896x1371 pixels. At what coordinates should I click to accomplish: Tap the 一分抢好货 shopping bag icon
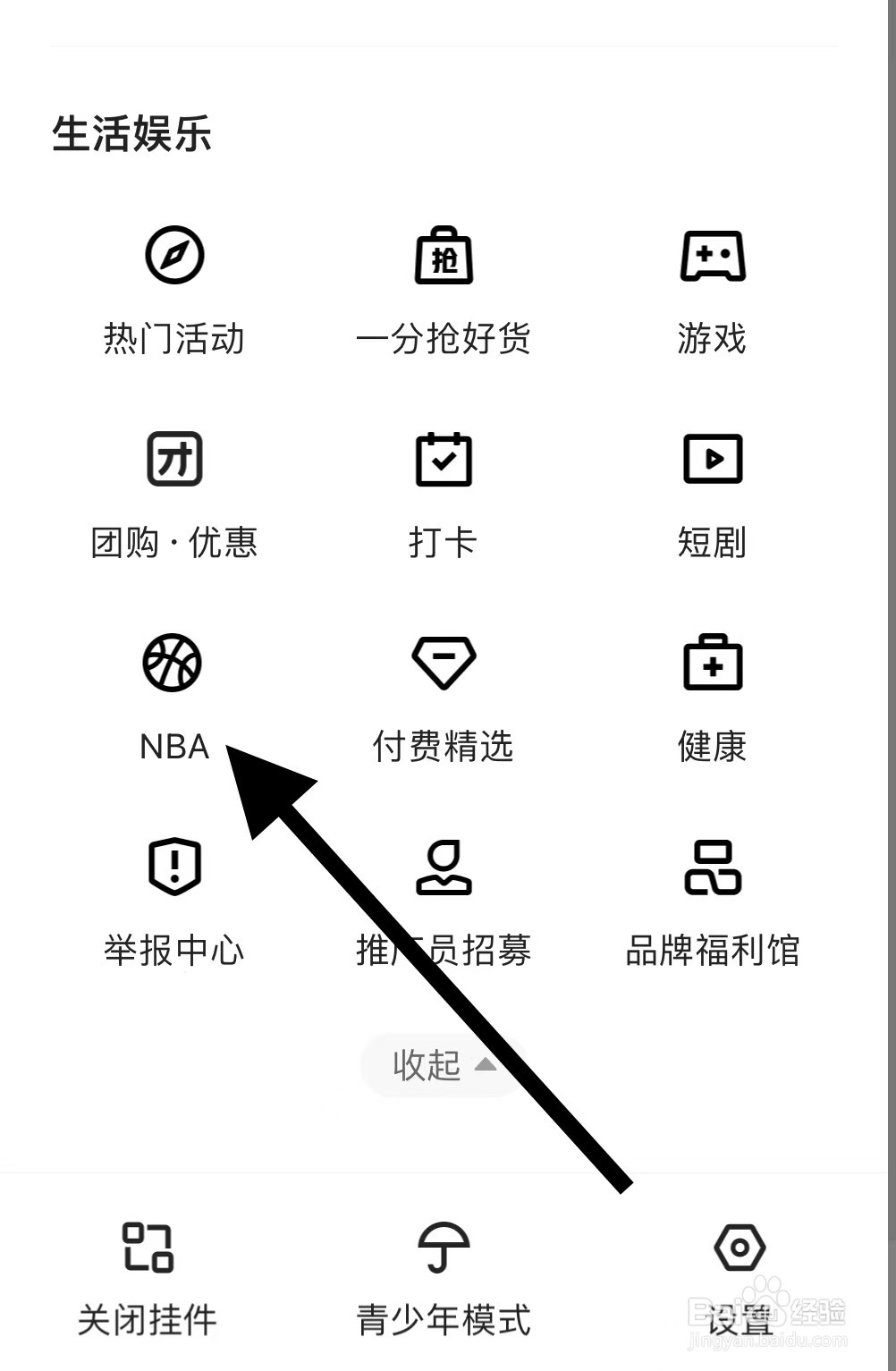(x=444, y=257)
